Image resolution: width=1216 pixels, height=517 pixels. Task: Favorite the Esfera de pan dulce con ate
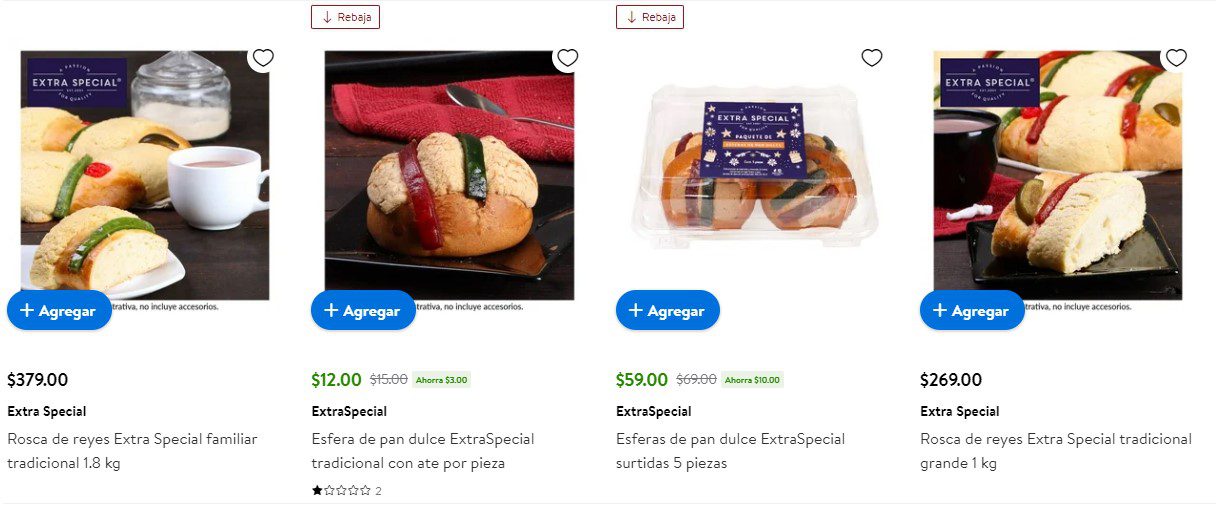[567, 58]
